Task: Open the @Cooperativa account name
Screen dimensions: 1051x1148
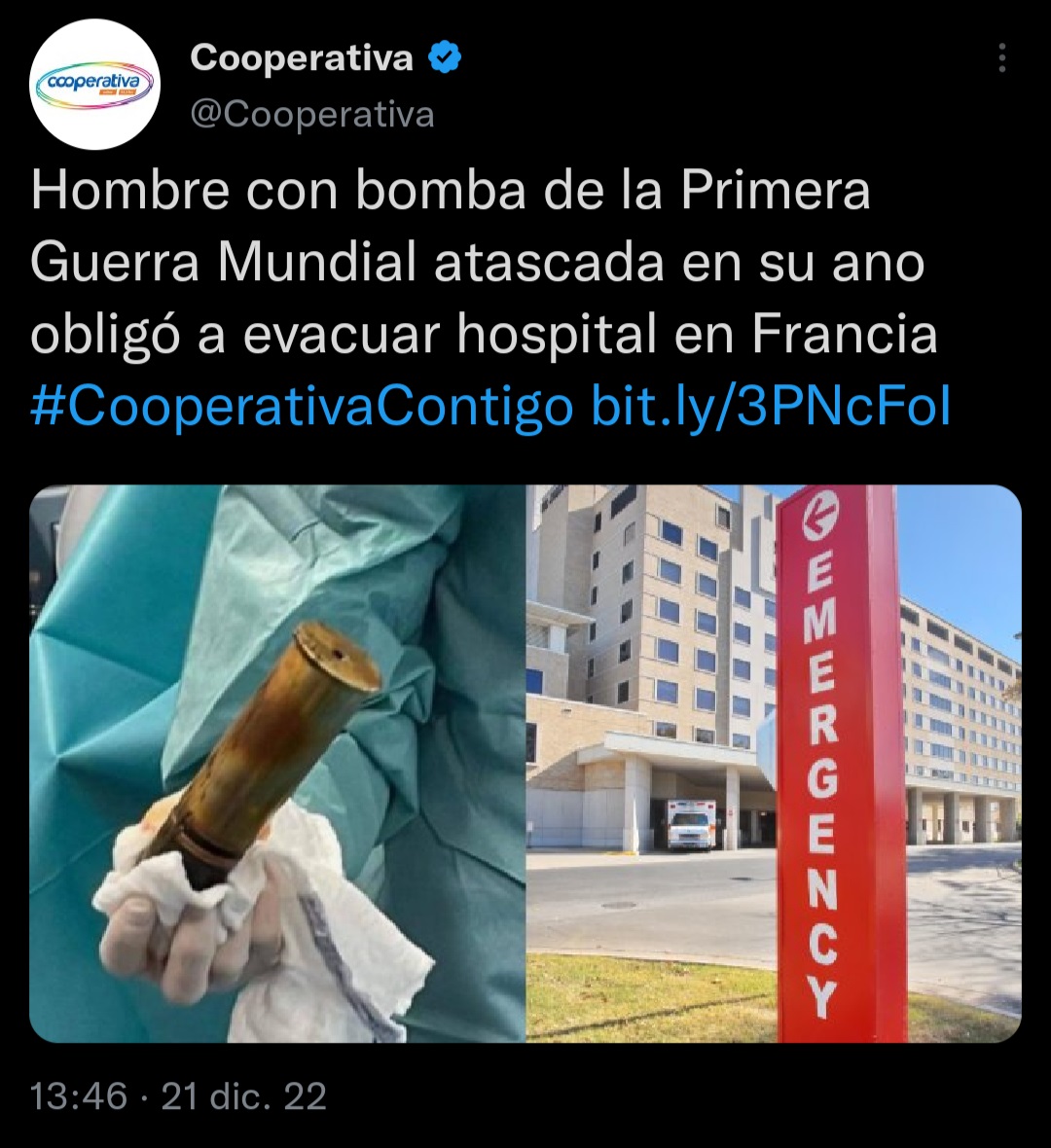Action: (311, 115)
